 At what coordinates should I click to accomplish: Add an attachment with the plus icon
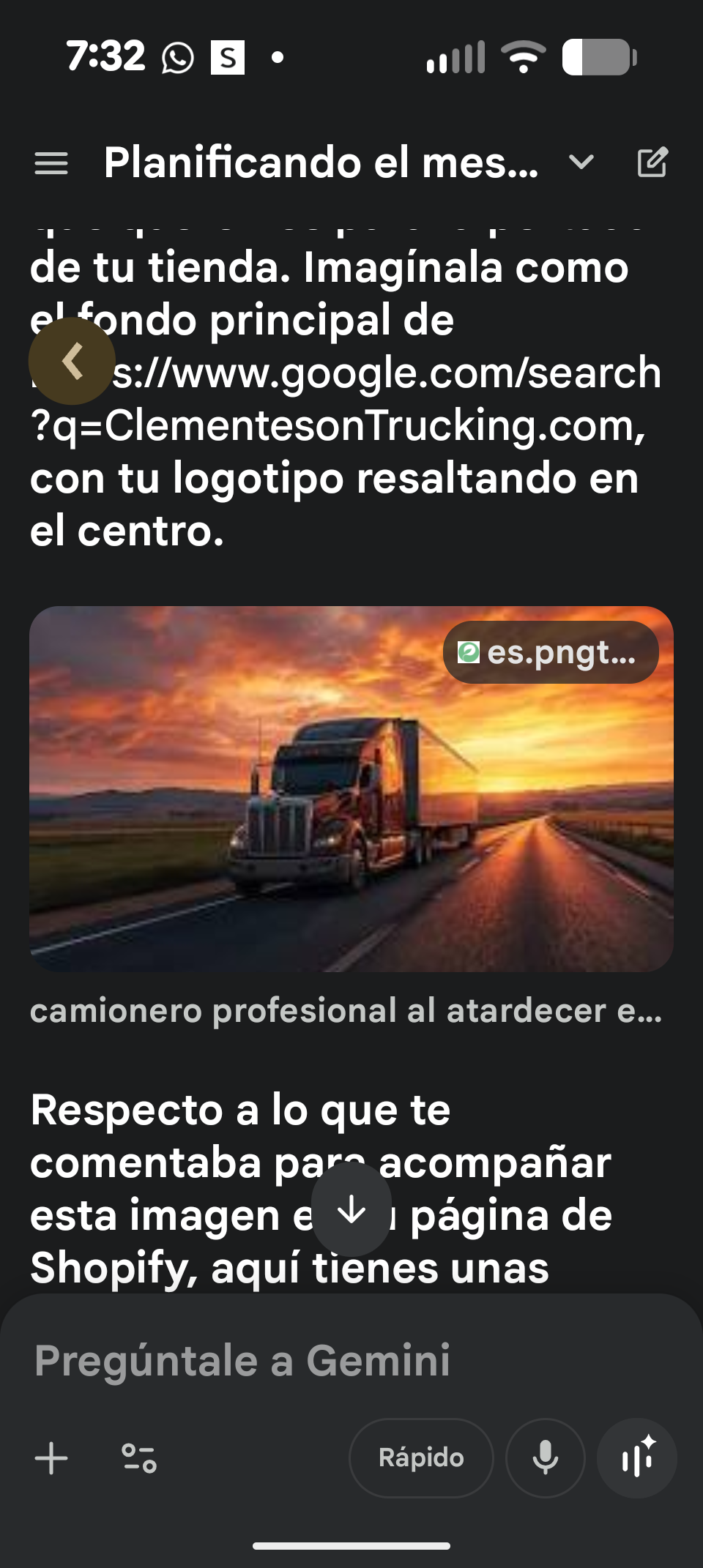[51, 1457]
